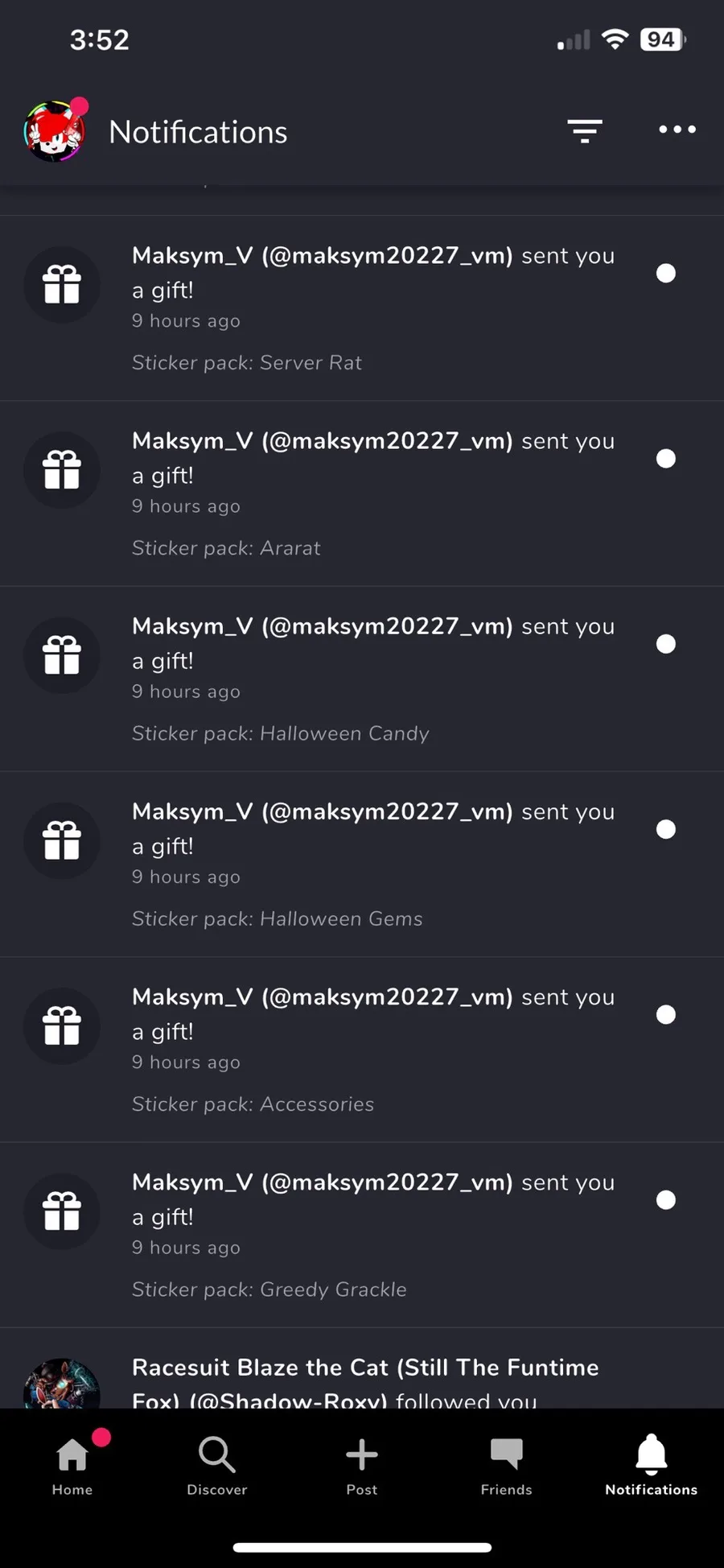The height and width of the screenshot is (1568, 724).
Task: Open the notifications filter icon
Action: 585,130
